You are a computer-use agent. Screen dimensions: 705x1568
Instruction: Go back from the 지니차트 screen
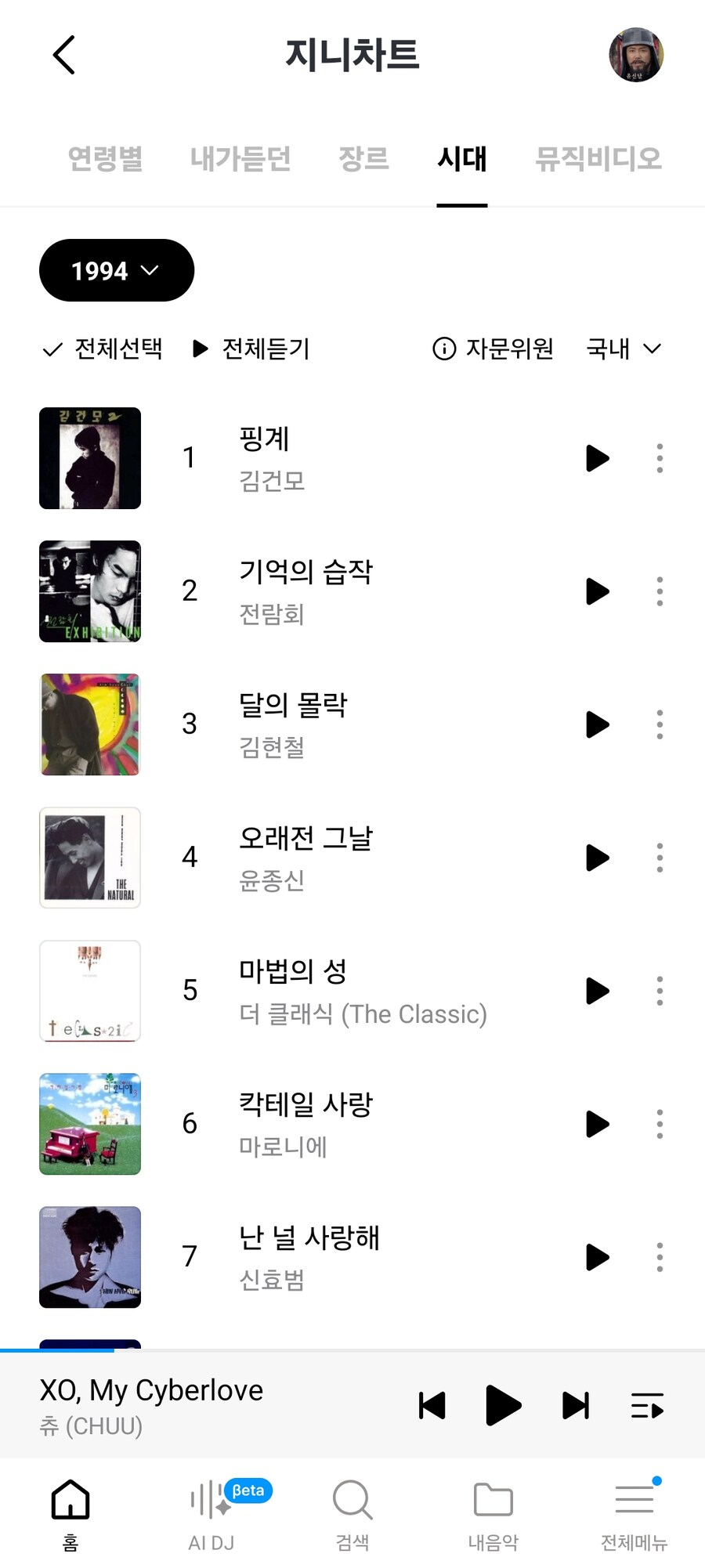(x=64, y=55)
